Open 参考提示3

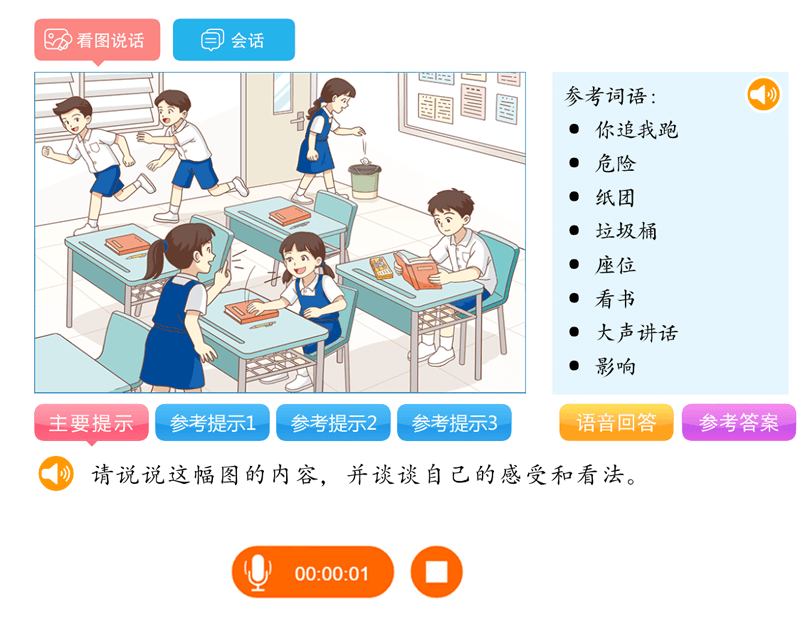454,423
